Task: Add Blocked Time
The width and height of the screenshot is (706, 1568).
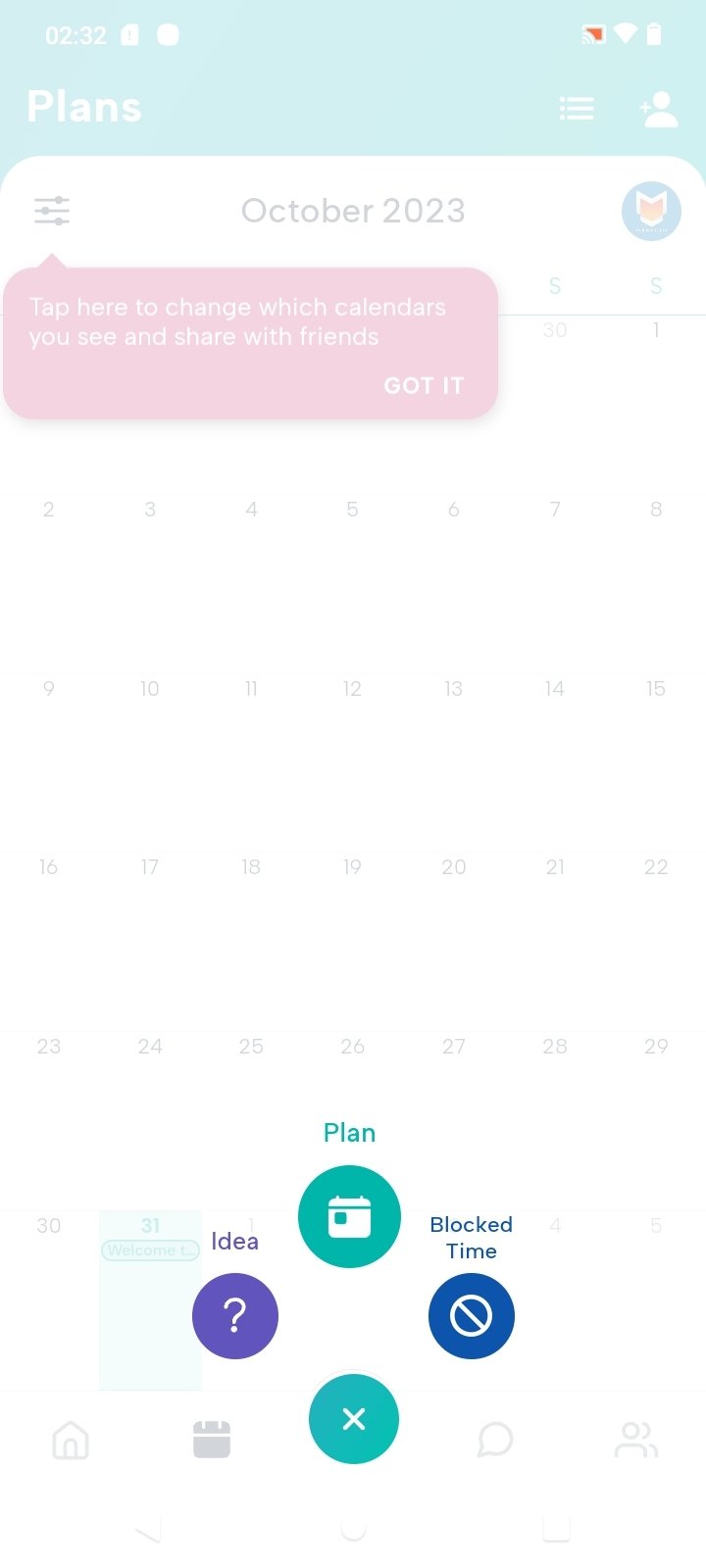Action: point(472,1316)
